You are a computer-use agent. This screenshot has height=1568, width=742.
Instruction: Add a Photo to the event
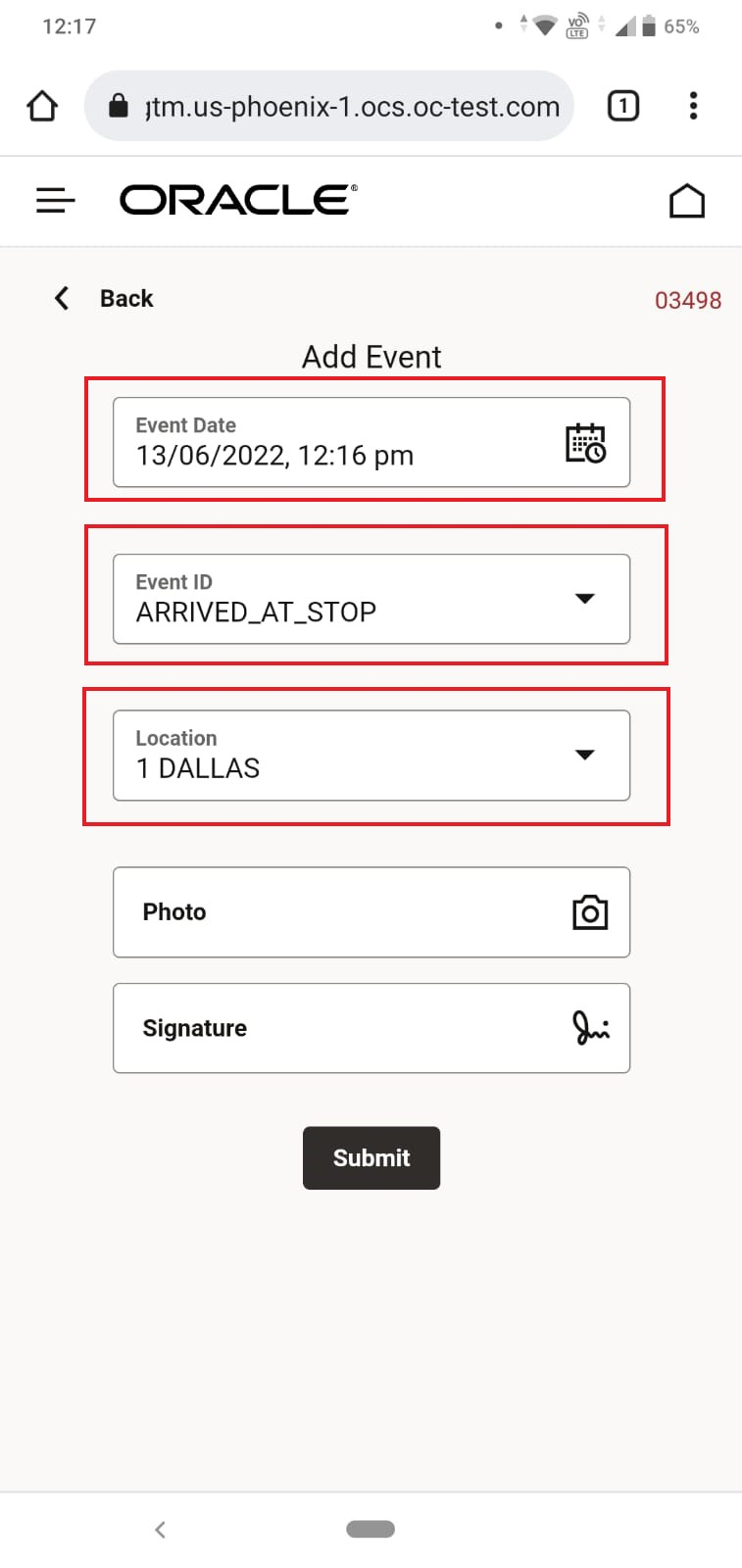371,911
